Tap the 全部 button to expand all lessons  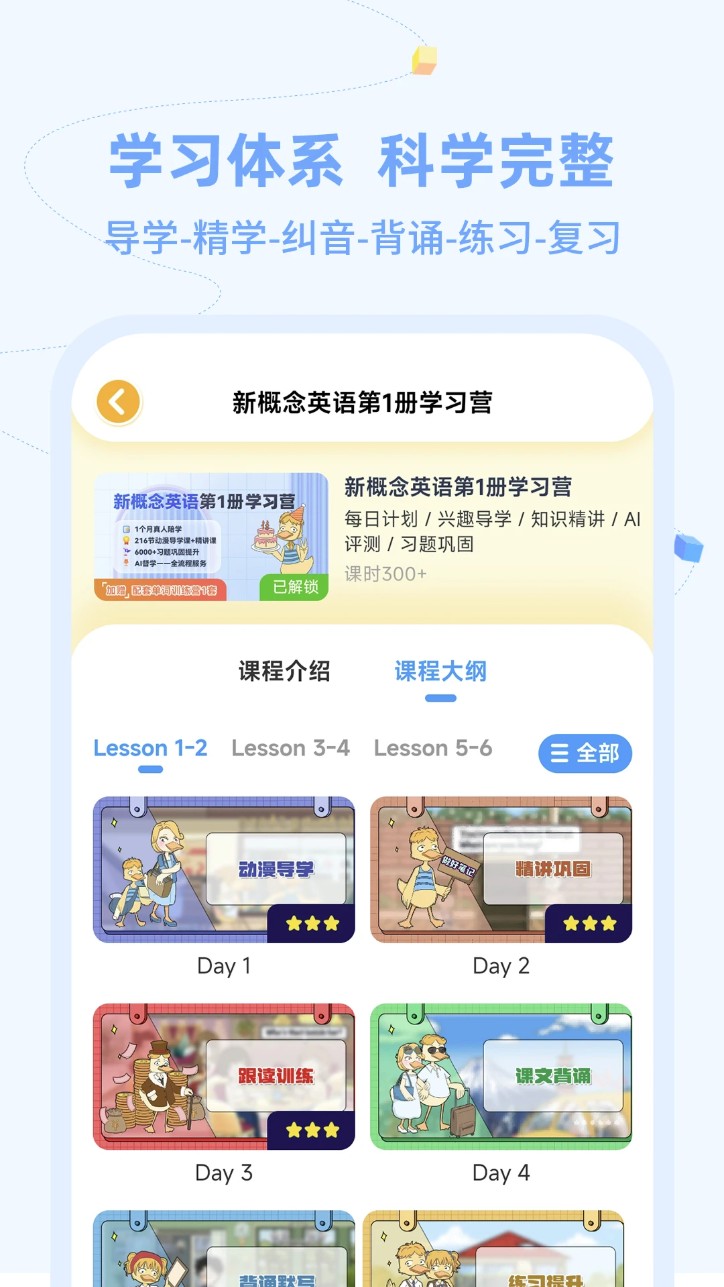586,754
